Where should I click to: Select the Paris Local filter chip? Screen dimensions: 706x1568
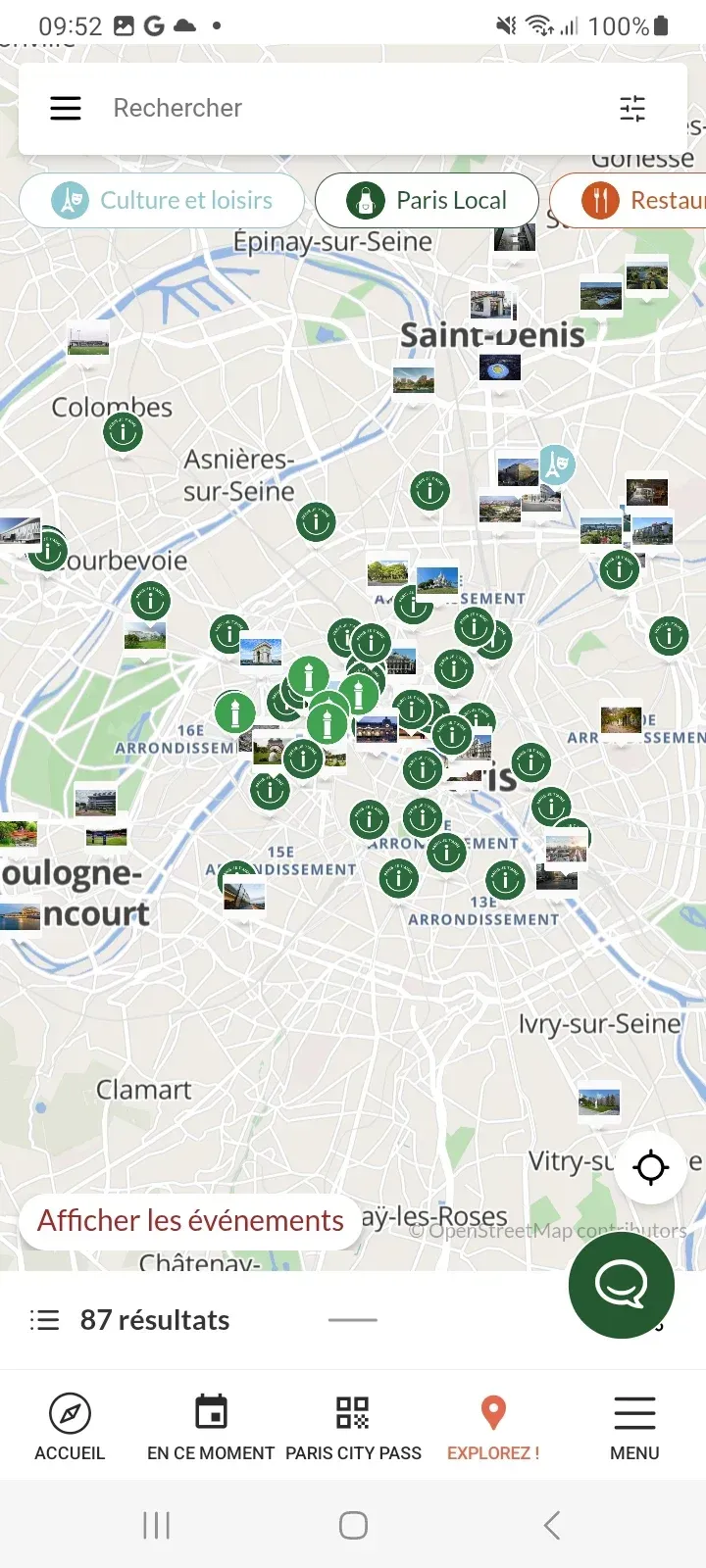(428, 200)
